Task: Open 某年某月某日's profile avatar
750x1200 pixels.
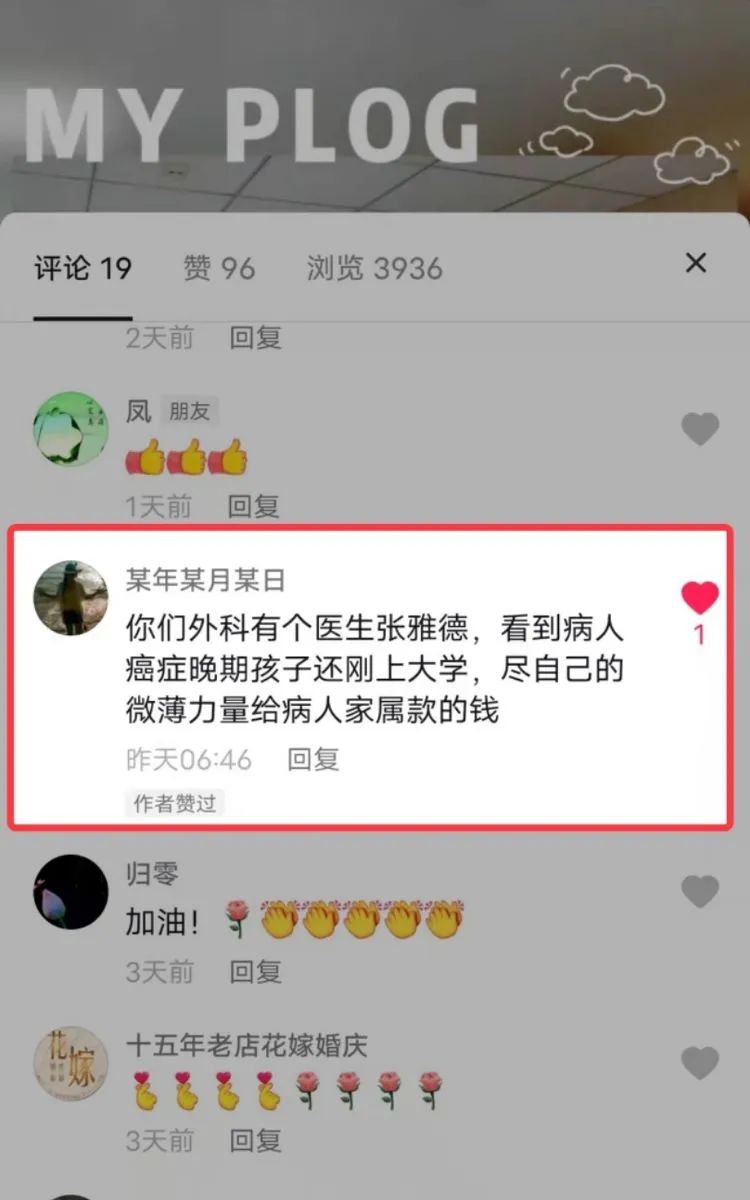Action: point(70,598)
